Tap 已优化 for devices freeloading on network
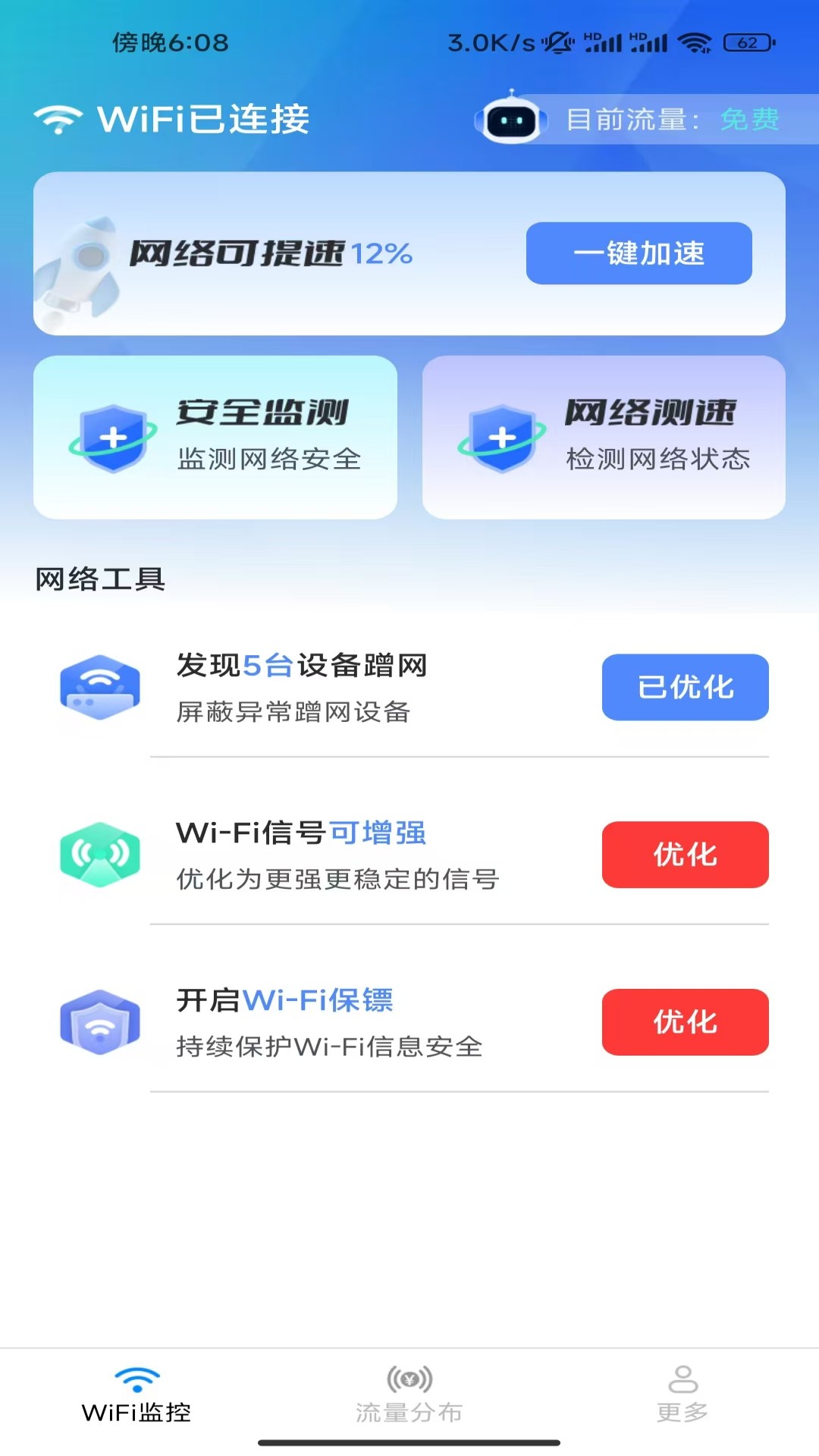The image size is (819, 1456). point(685,687)
